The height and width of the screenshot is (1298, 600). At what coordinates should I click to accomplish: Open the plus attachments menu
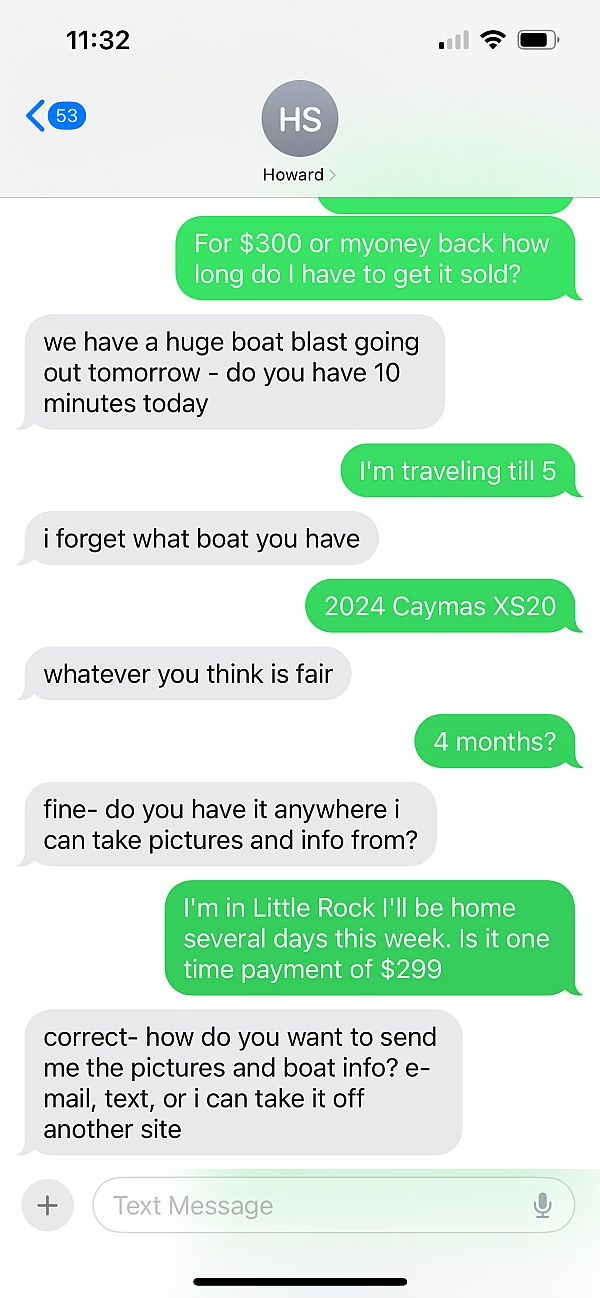(47, 1205)
